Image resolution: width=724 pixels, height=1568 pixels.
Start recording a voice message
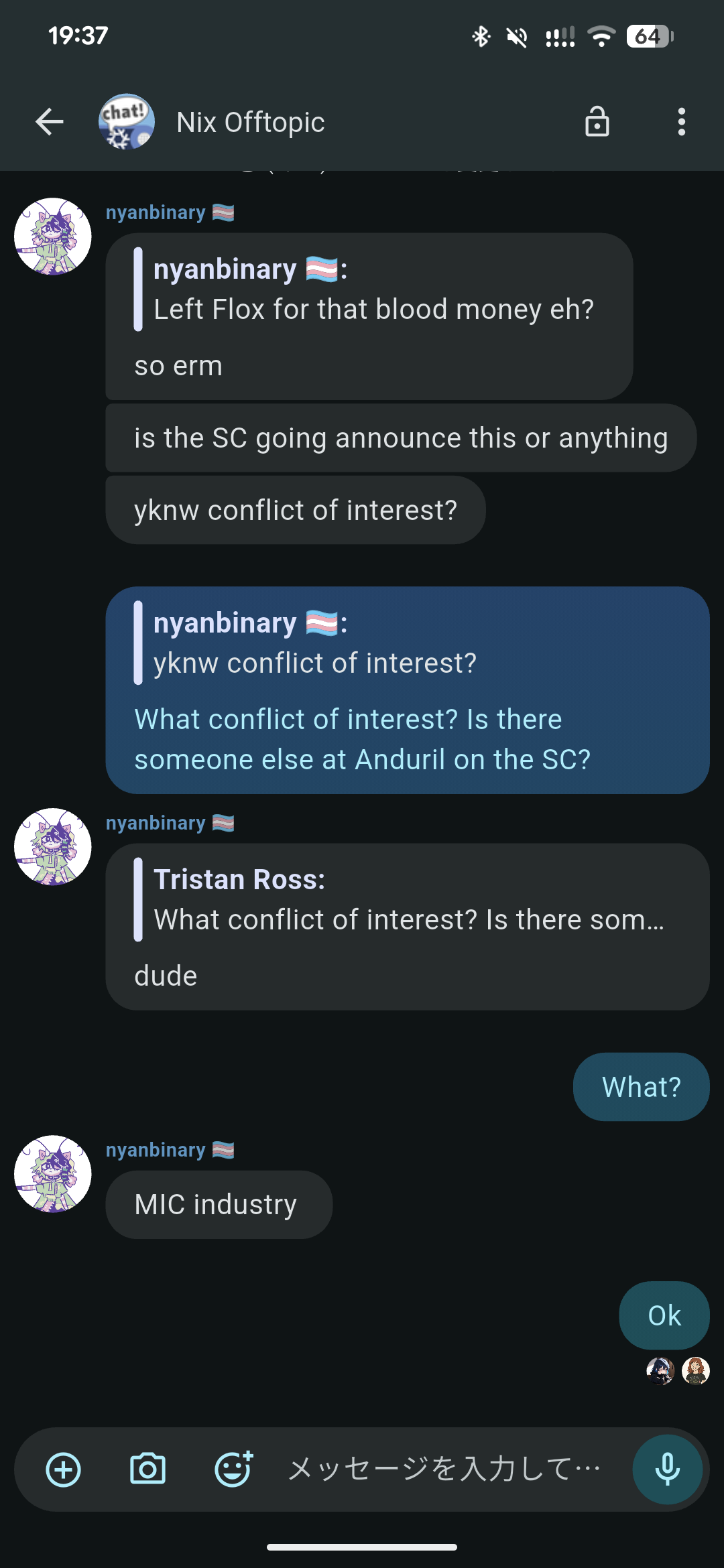(667, 1469)
